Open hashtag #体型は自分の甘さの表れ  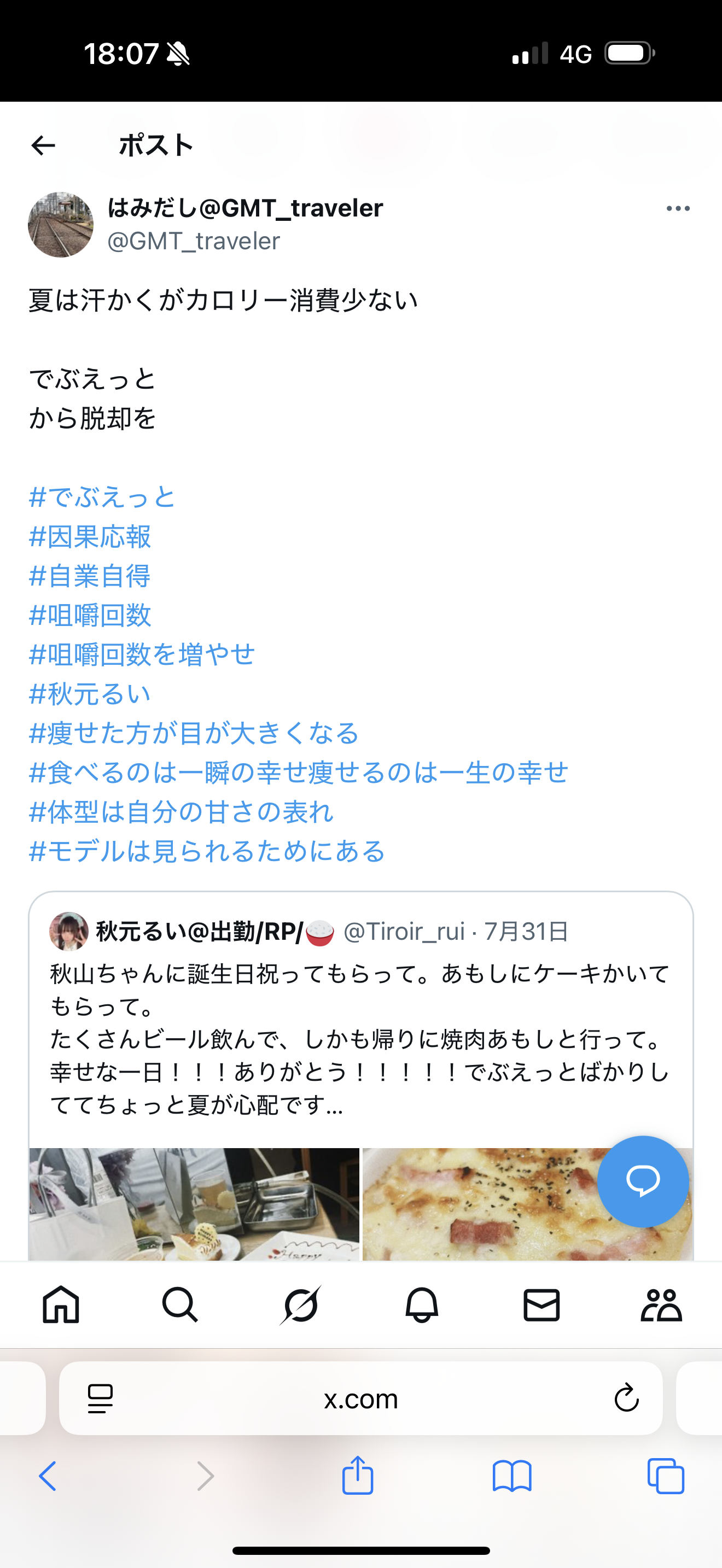(x=182, y=812)
